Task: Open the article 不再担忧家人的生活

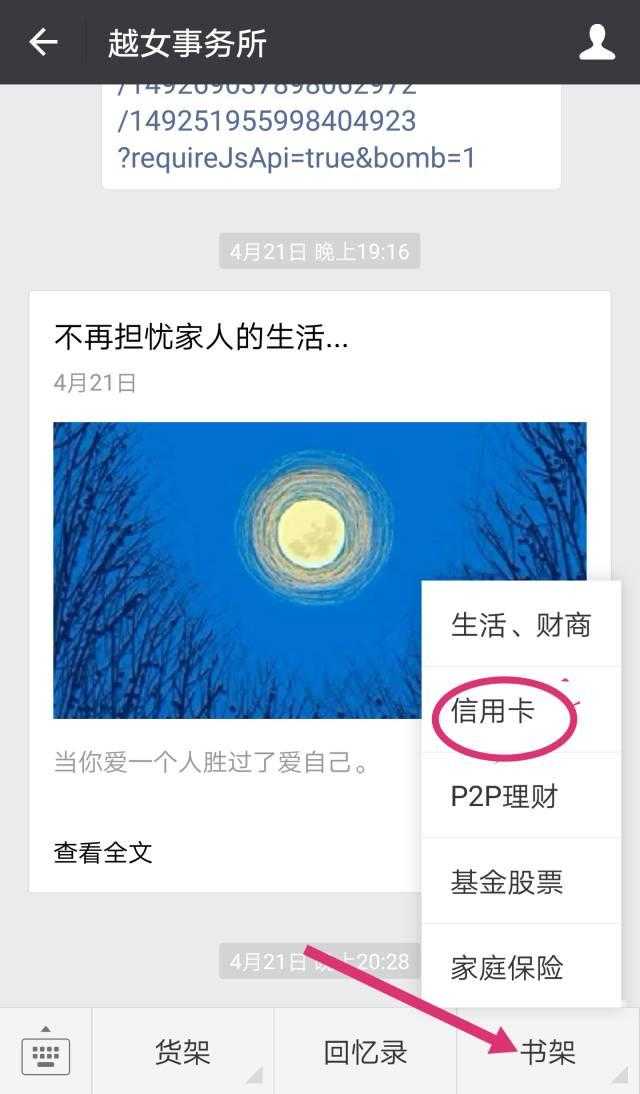Action: tap(200, 338)
